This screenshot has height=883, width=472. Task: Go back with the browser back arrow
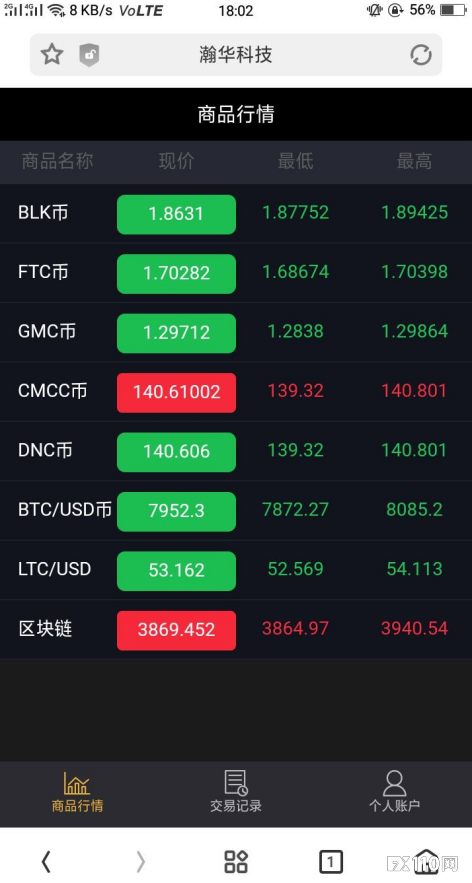point(46,861)
